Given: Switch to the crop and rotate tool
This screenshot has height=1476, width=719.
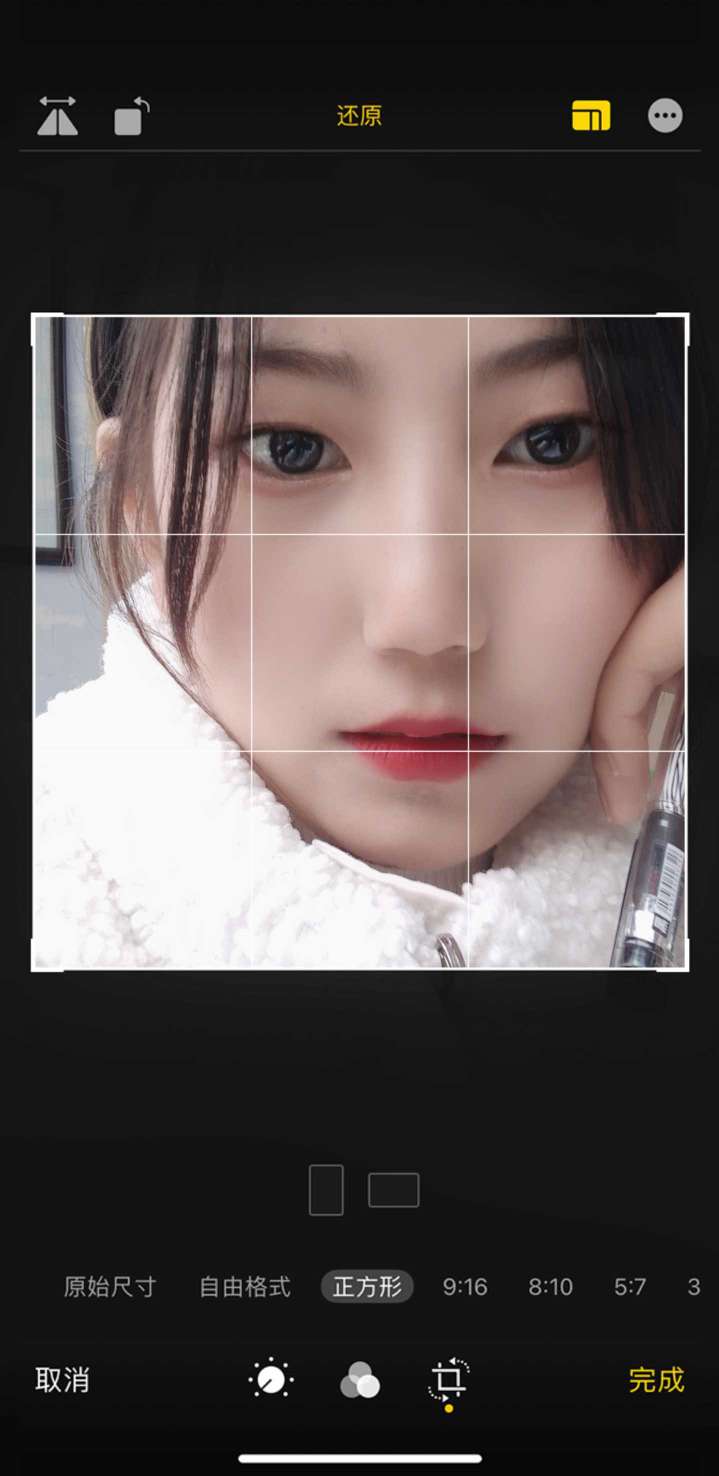Looking at the screenshot, I should [449, 1380].
